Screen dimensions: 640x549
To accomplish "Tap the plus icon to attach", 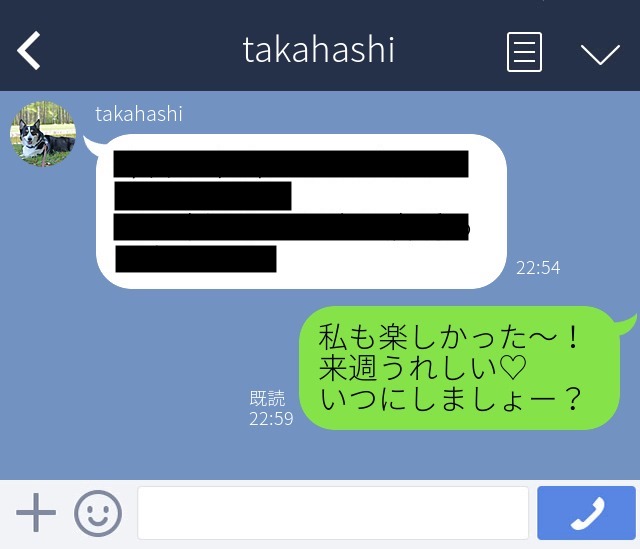I will pos(36,513).
